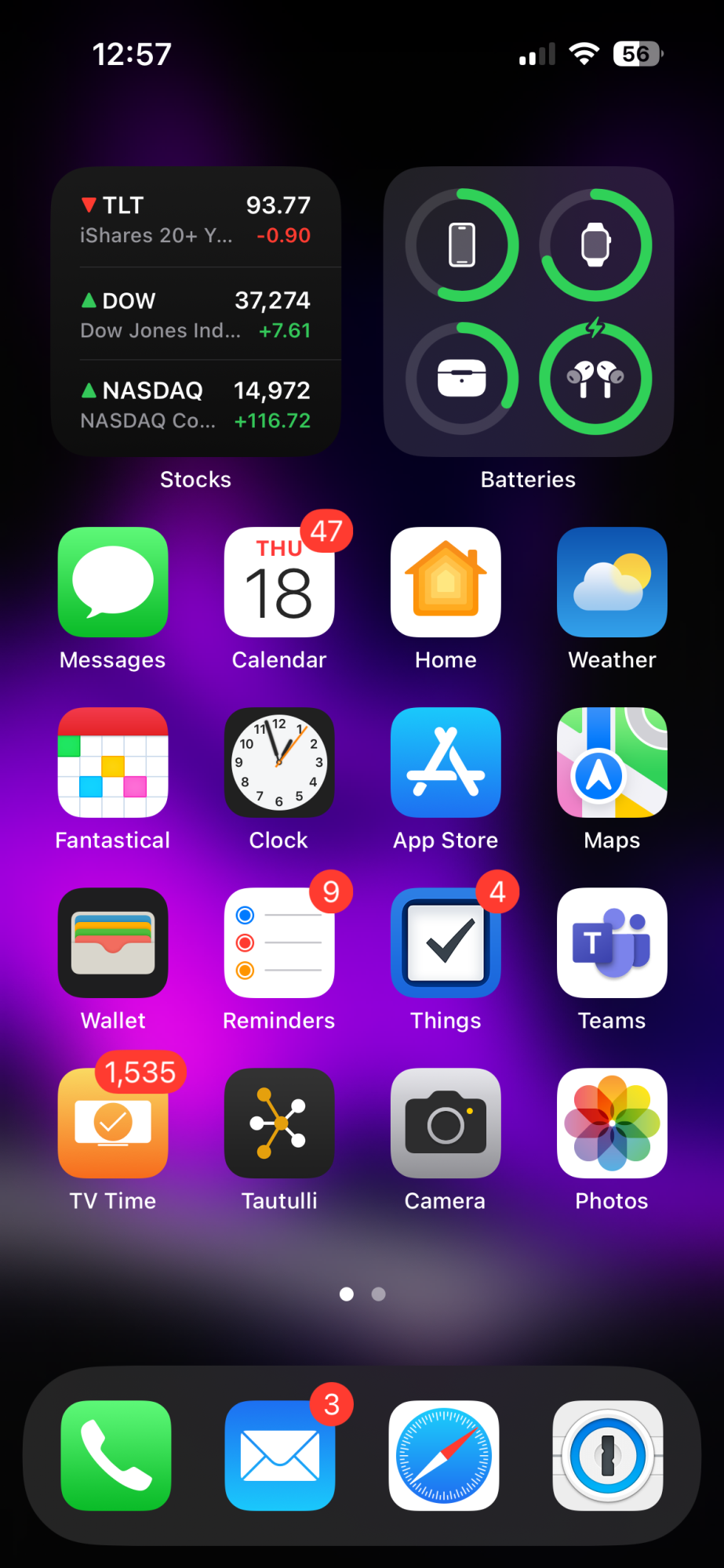Open the Camera
The image size is (724, 1568).
[446, 1123]
